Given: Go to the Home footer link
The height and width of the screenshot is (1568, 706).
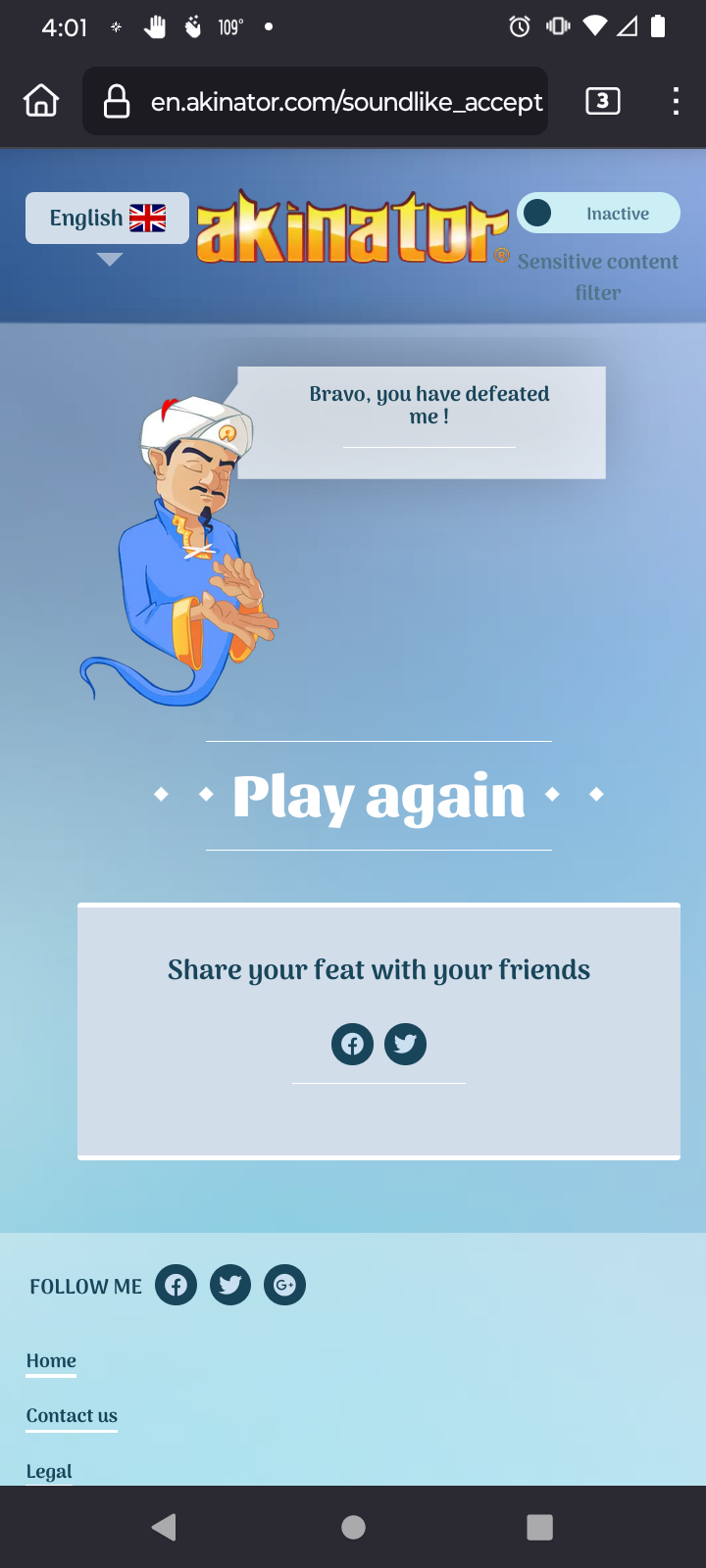Looking at the screenshot, I should 51,1361.
